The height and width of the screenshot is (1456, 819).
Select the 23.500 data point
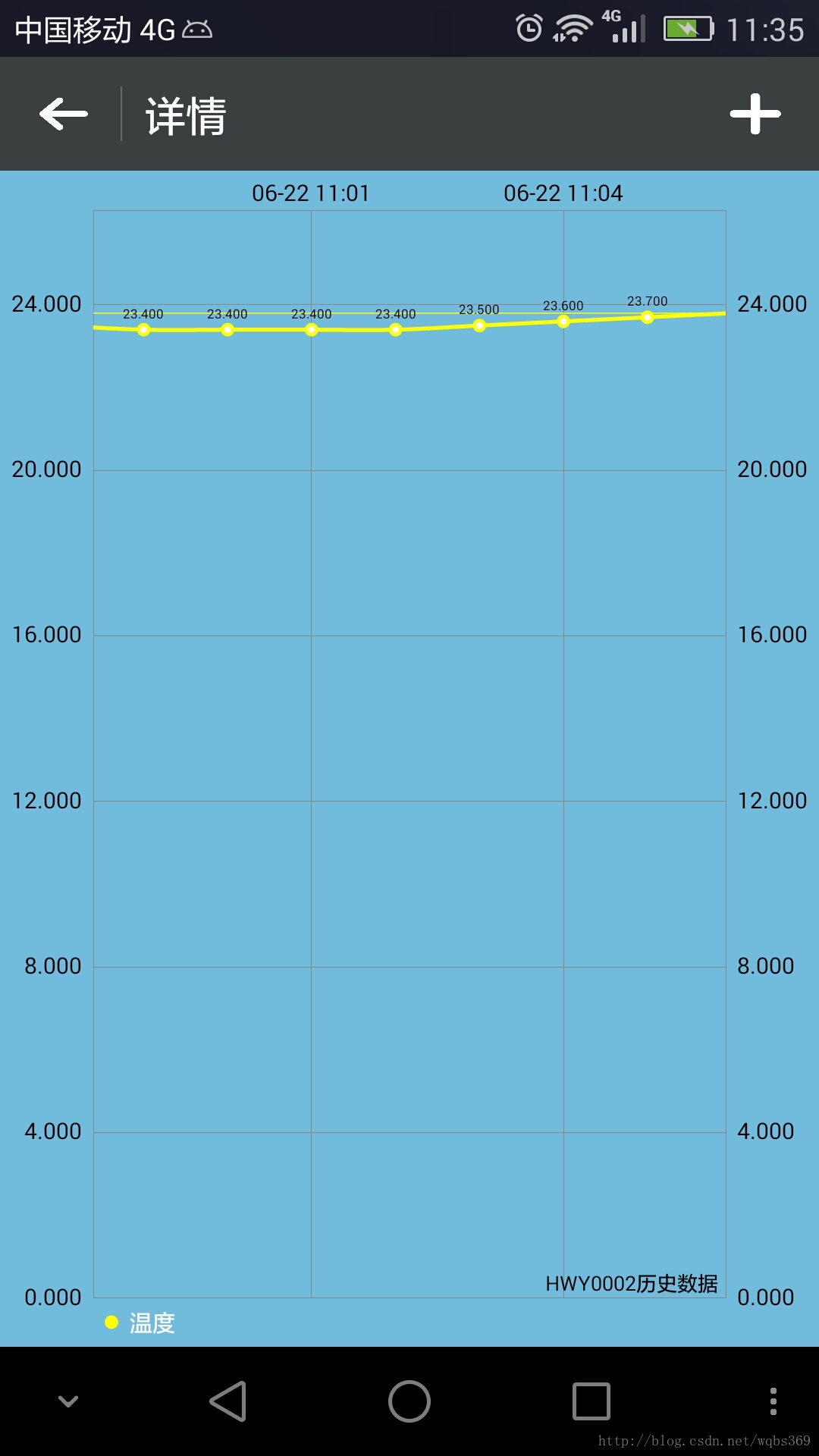tap(479, 325)
